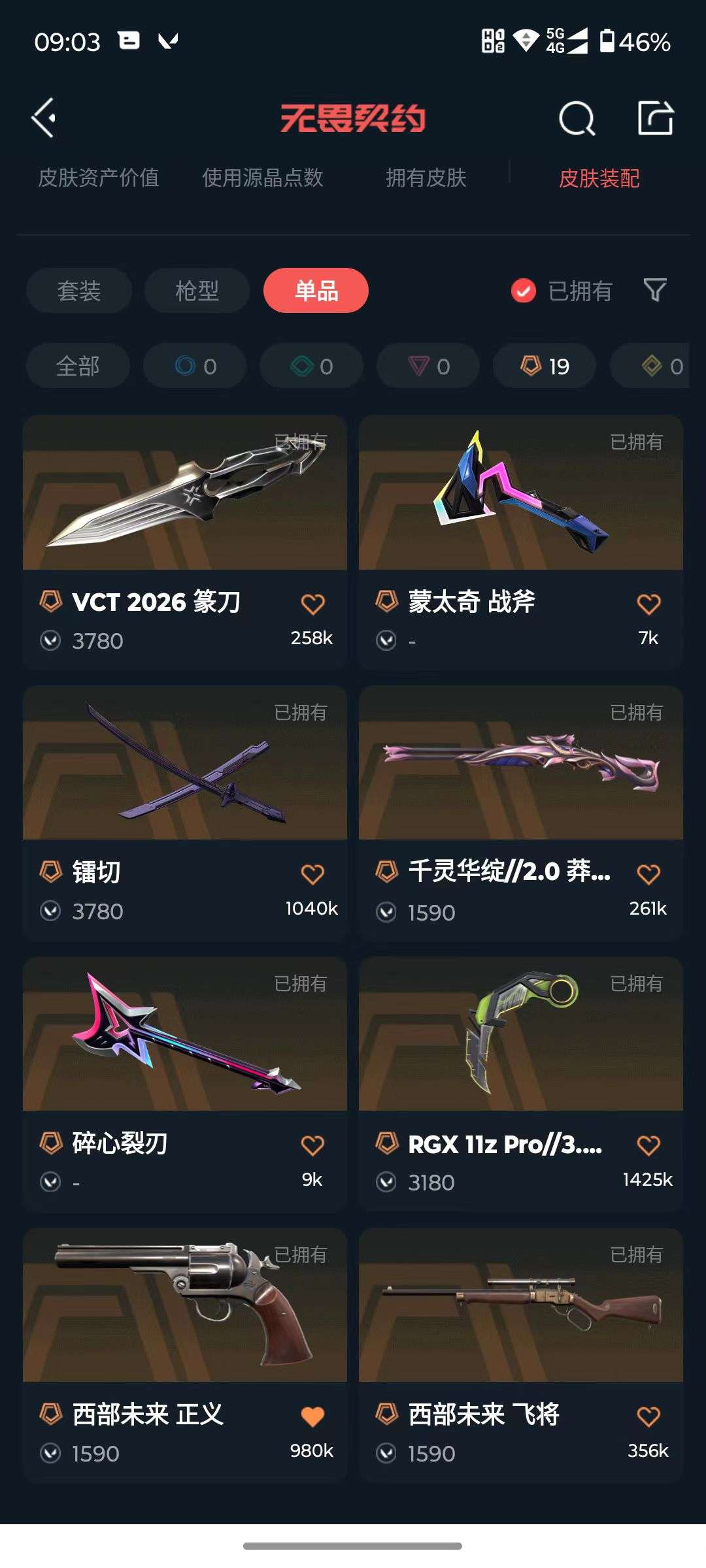This screenshot has height=1568, width=706.
Task: Heart the 镭切 melee skin
Action: pyautogui.click(x=313, y=874)
